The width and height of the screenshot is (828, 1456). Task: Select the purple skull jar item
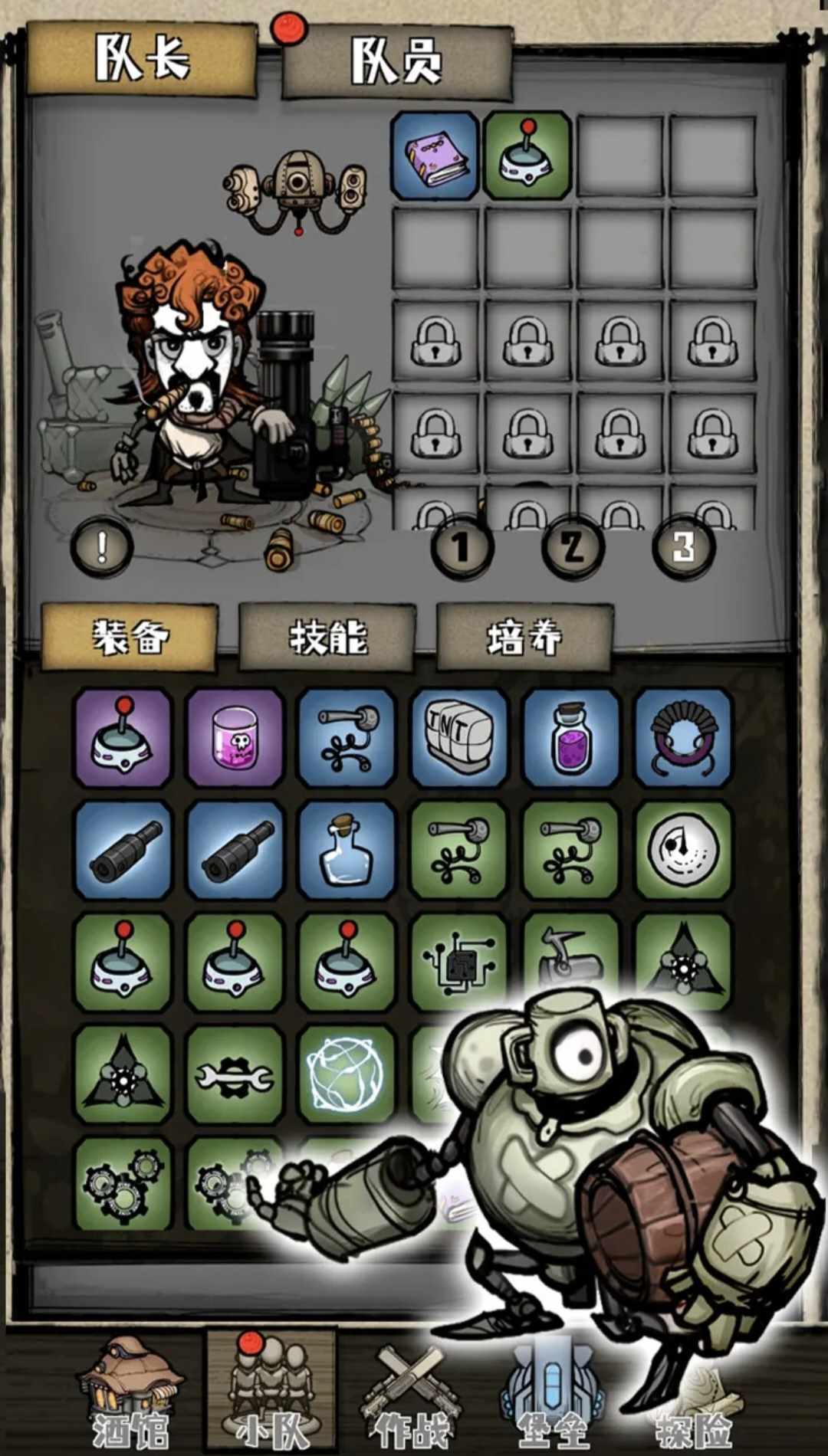click(x=235, y=738)
